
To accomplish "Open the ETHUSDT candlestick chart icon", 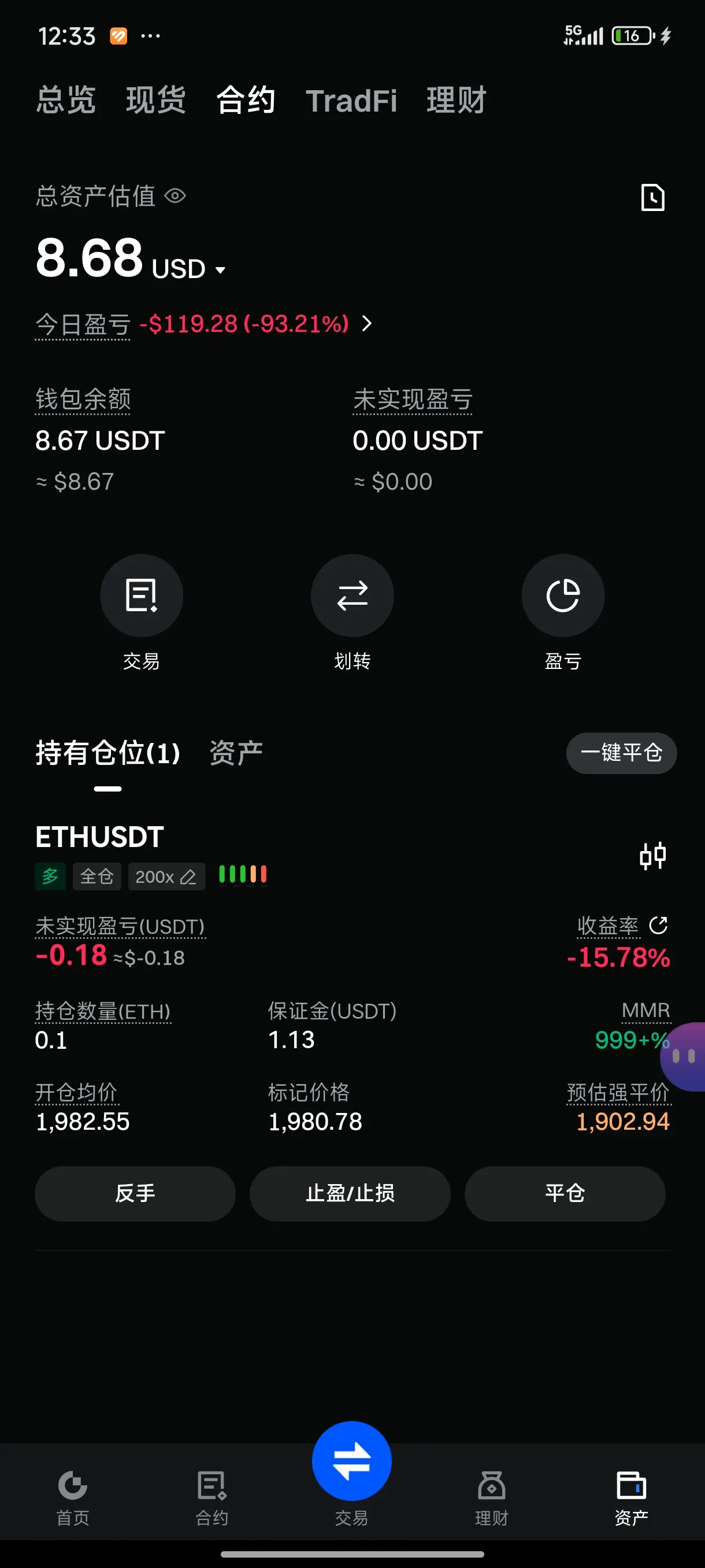I will pyautogui.click(x=652, y=856).
